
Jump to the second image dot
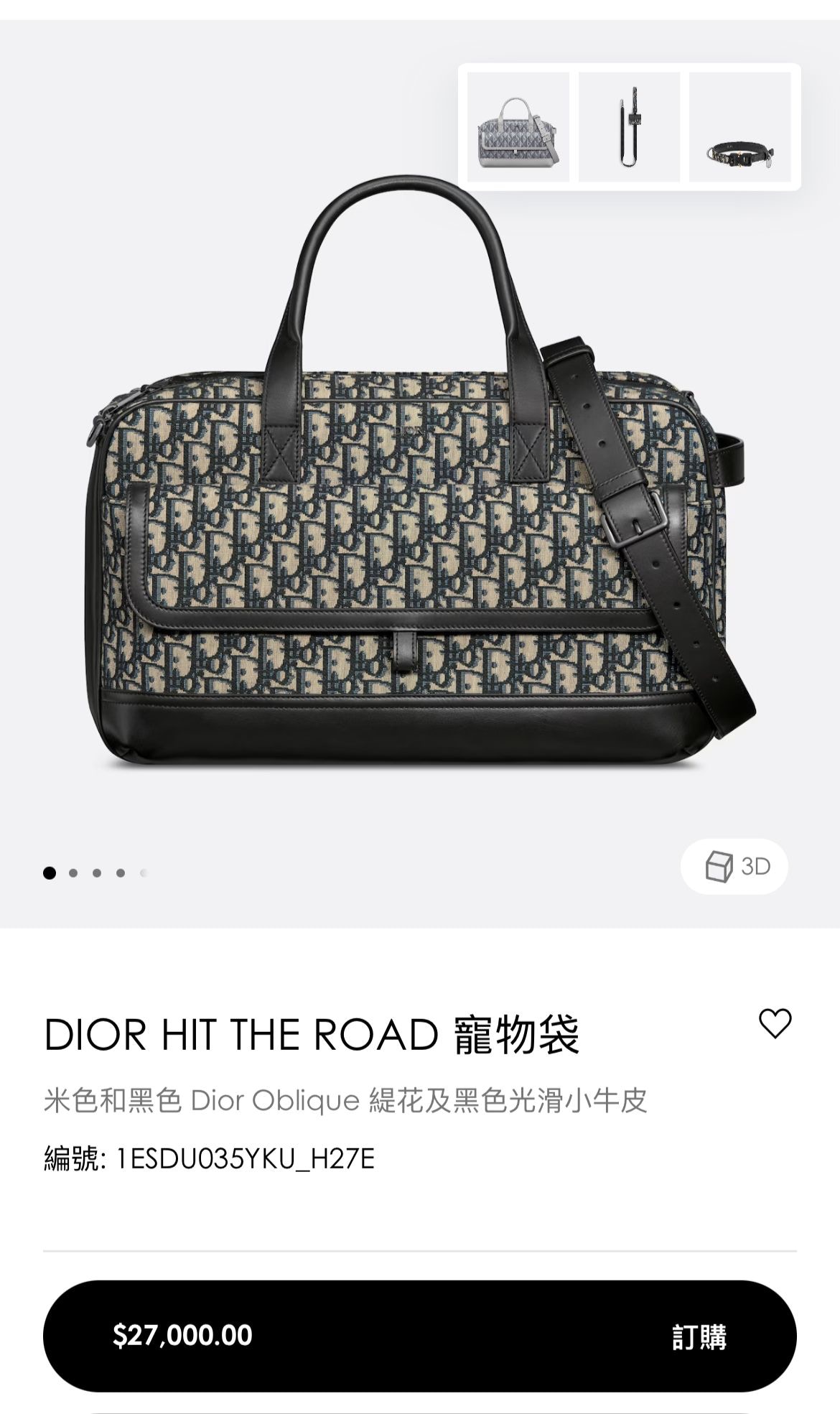coord(73,873)
